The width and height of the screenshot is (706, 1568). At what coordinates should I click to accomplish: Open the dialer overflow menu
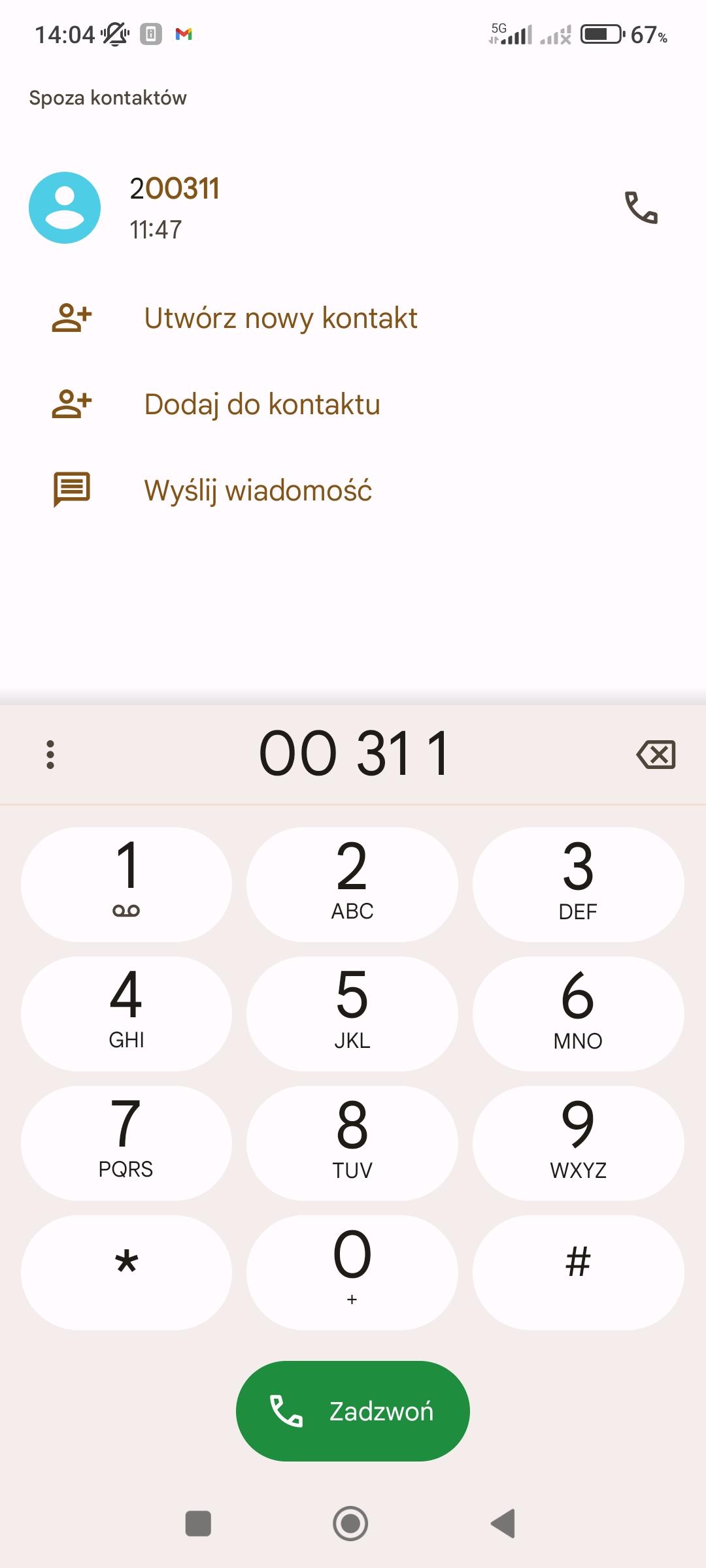tap(50, 755)
